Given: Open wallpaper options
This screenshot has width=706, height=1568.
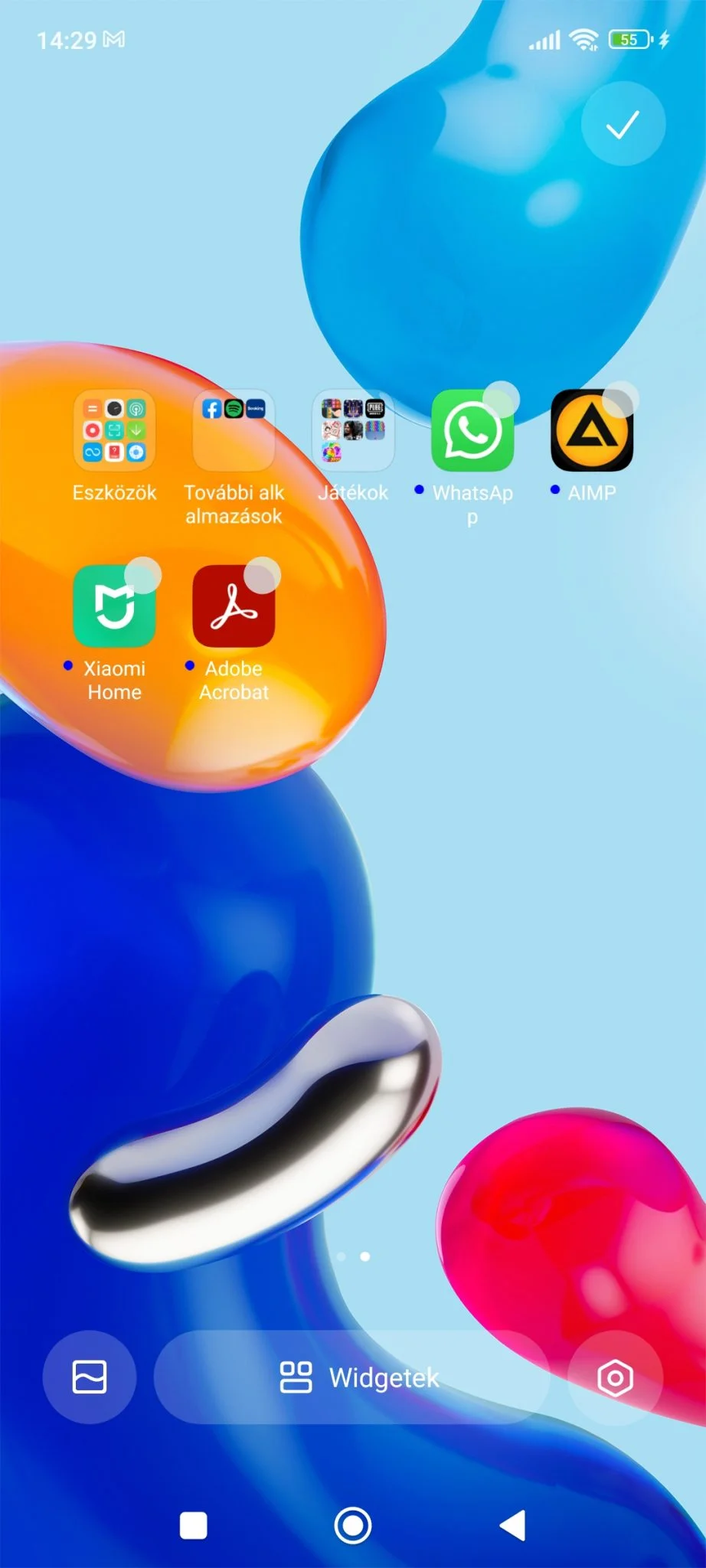Looking at the screenshot, I should (x=90, y=1377).
